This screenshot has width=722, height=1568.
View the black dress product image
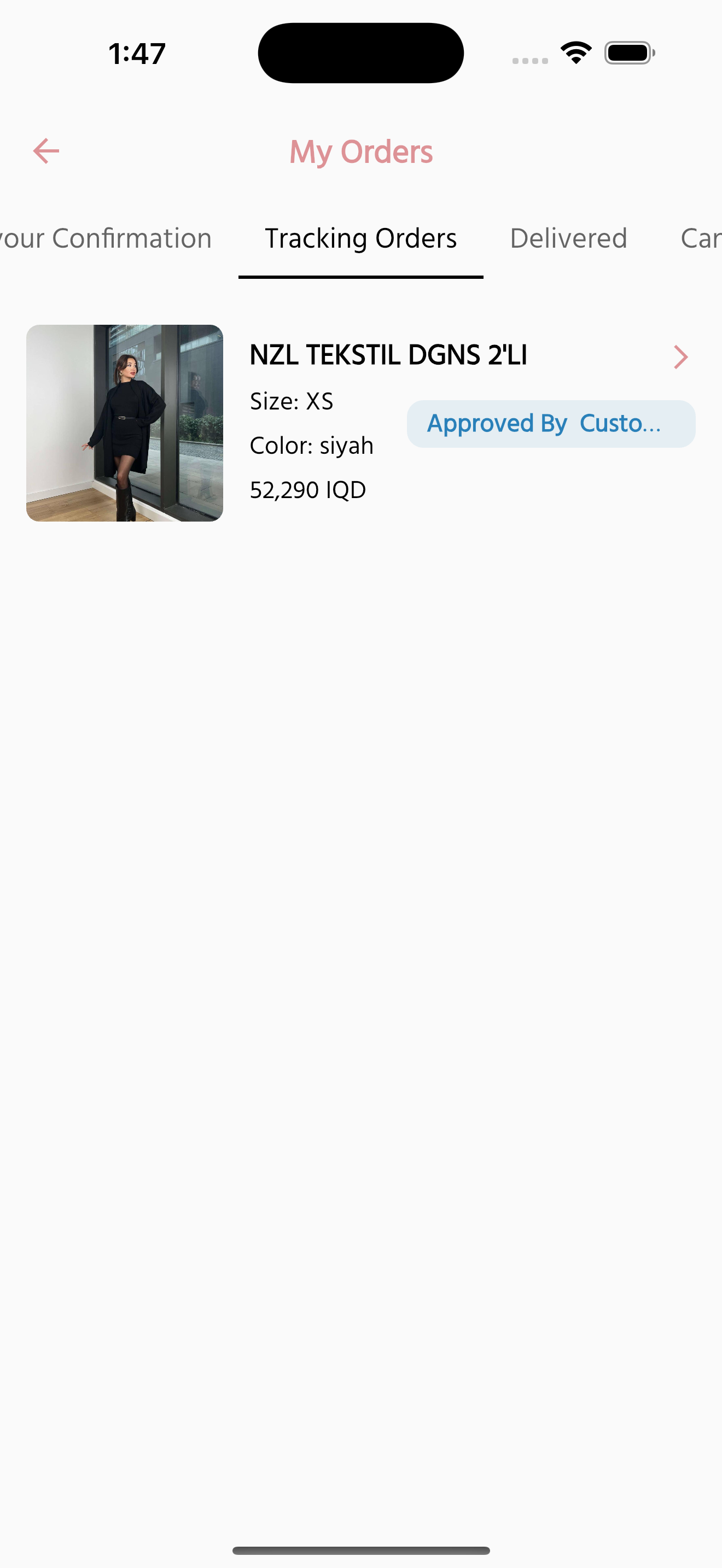[125, 423]
